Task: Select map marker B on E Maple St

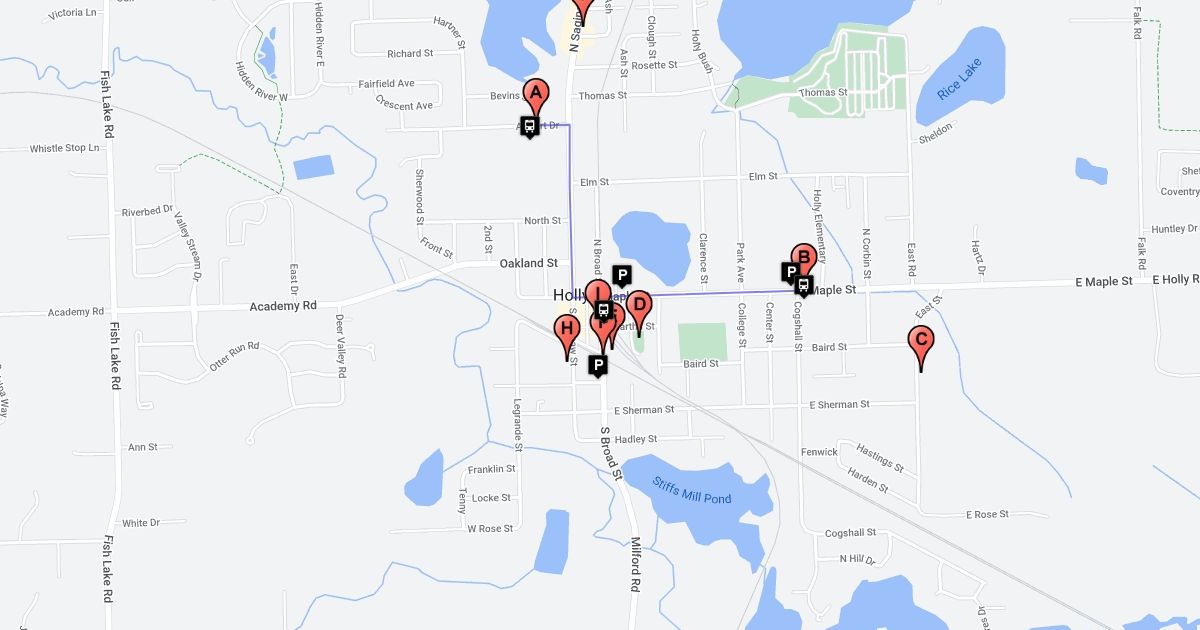Action: click(802, 257)
